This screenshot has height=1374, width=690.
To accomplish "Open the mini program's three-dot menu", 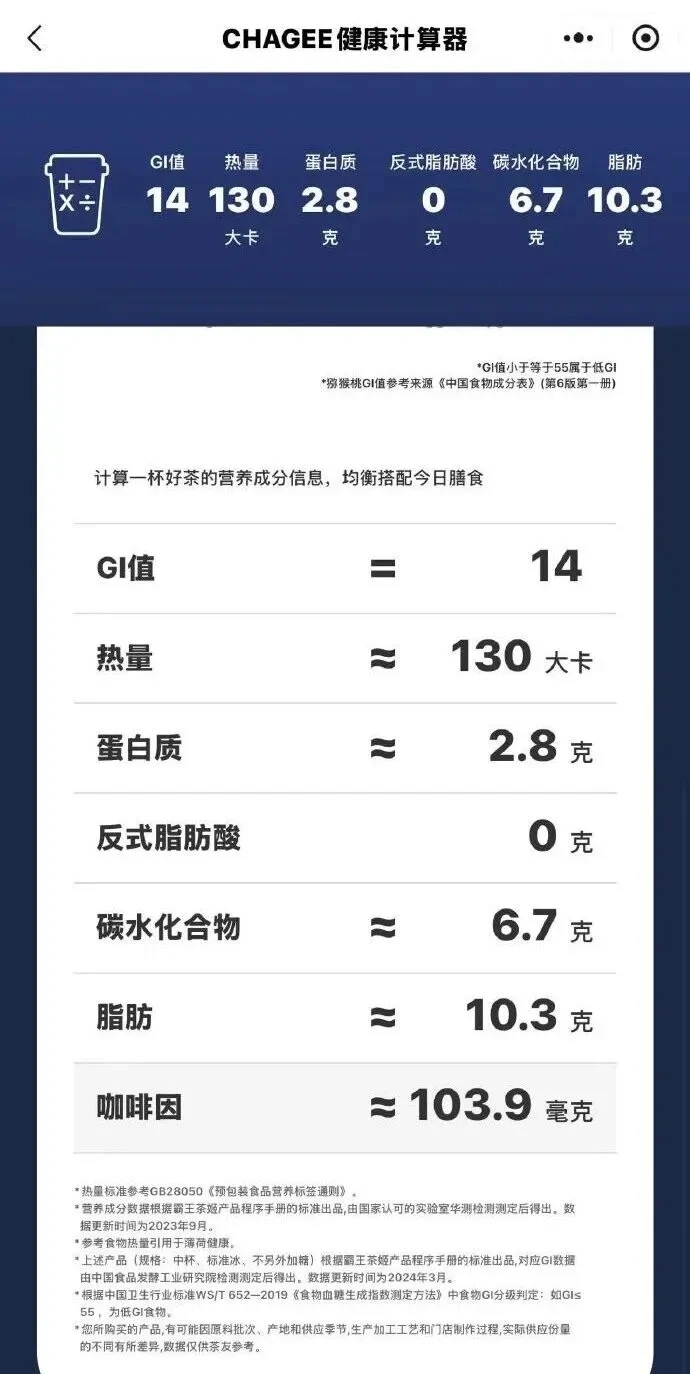I will (x=578, y=39).
